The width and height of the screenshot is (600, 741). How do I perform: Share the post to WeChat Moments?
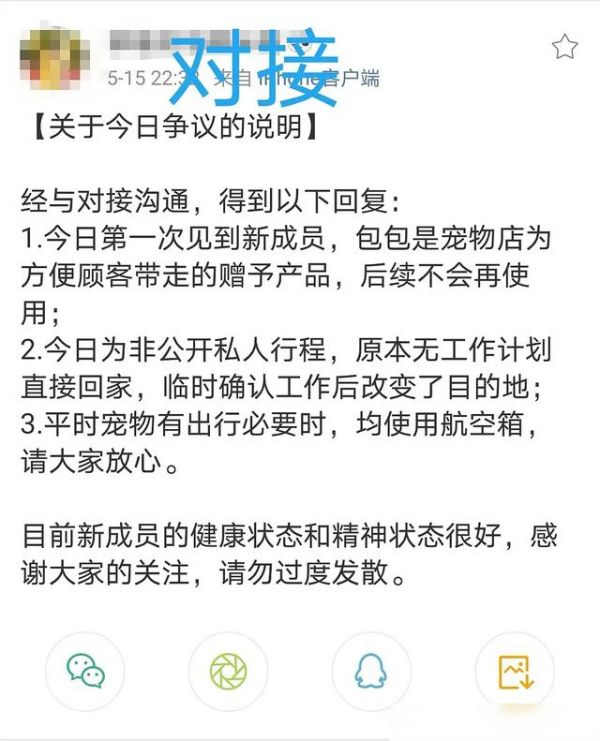click(228, 671)
